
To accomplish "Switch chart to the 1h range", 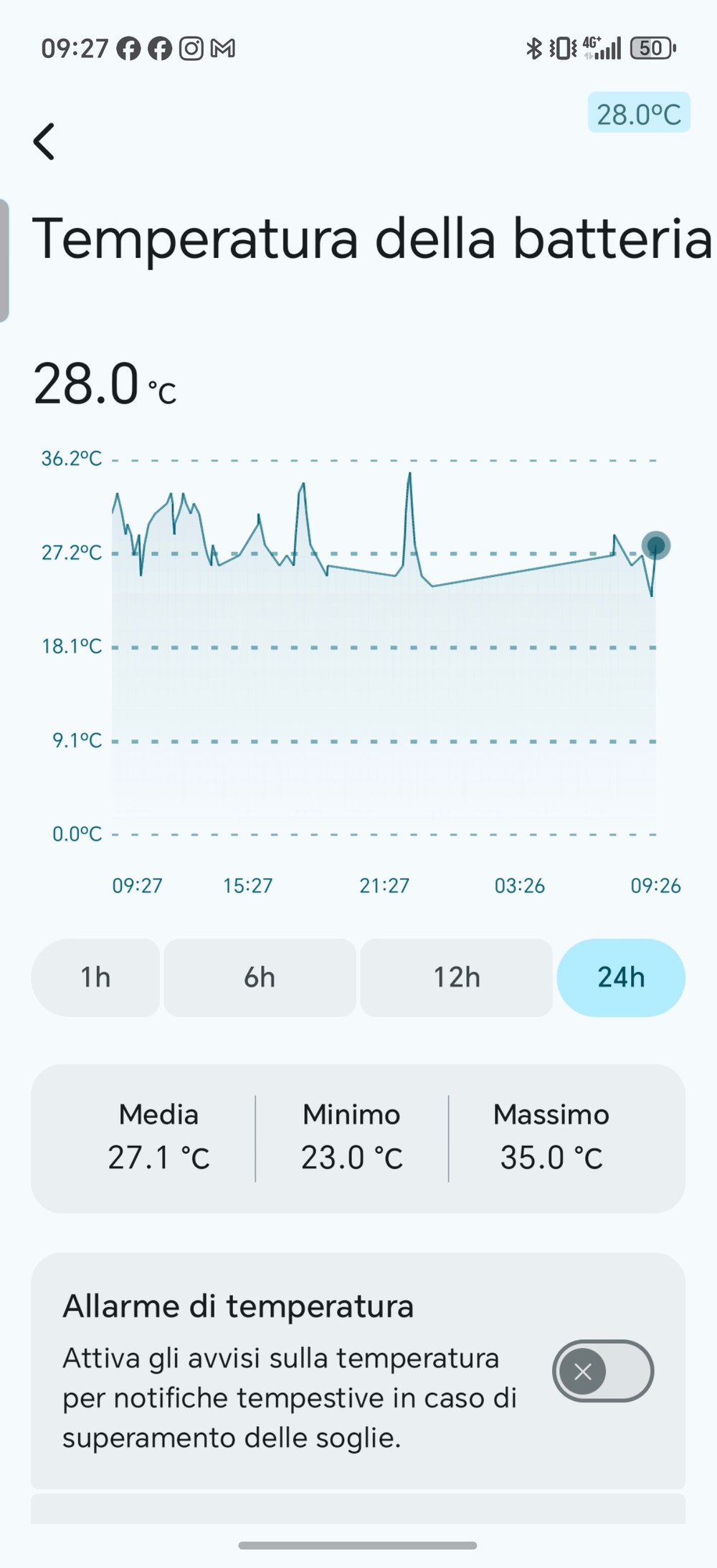I will click(x=95, y=977).
